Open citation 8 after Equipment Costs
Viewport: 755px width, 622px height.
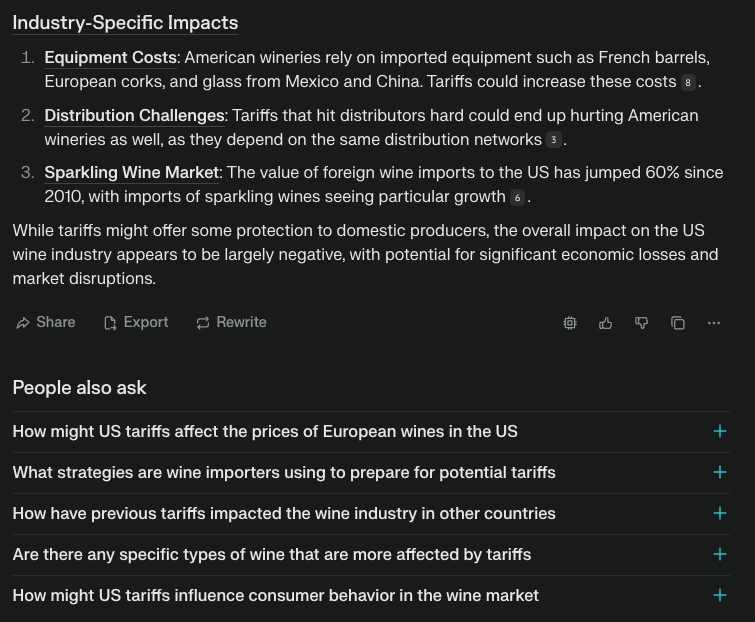pos(688,83)
